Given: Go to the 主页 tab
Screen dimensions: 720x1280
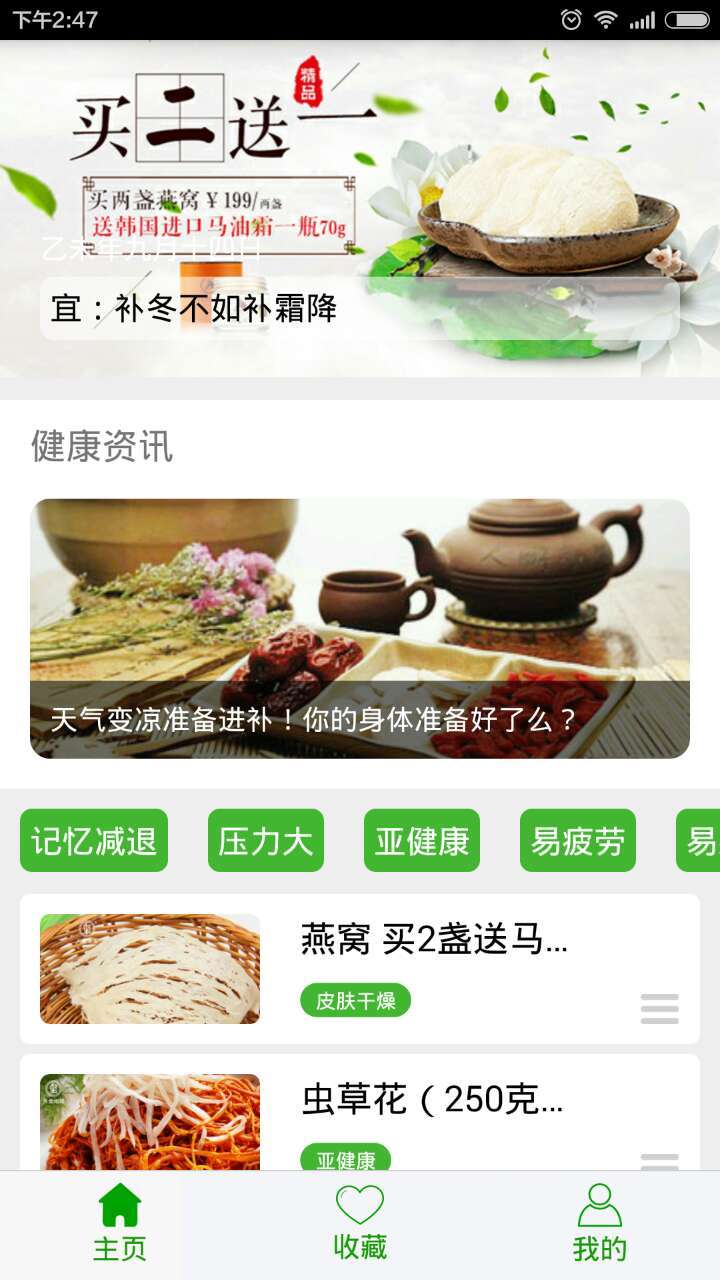Looking at the screenshot, I should pyautogui.click(x=120, y=1224).
